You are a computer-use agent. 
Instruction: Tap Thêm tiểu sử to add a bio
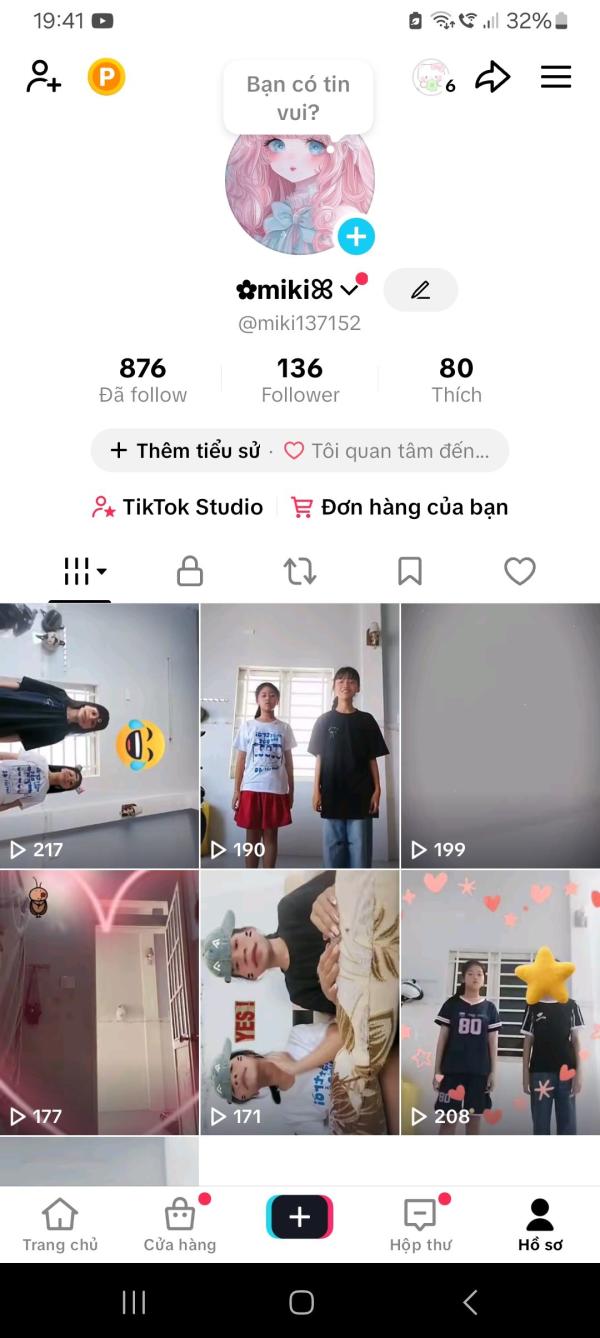point(185,451)
